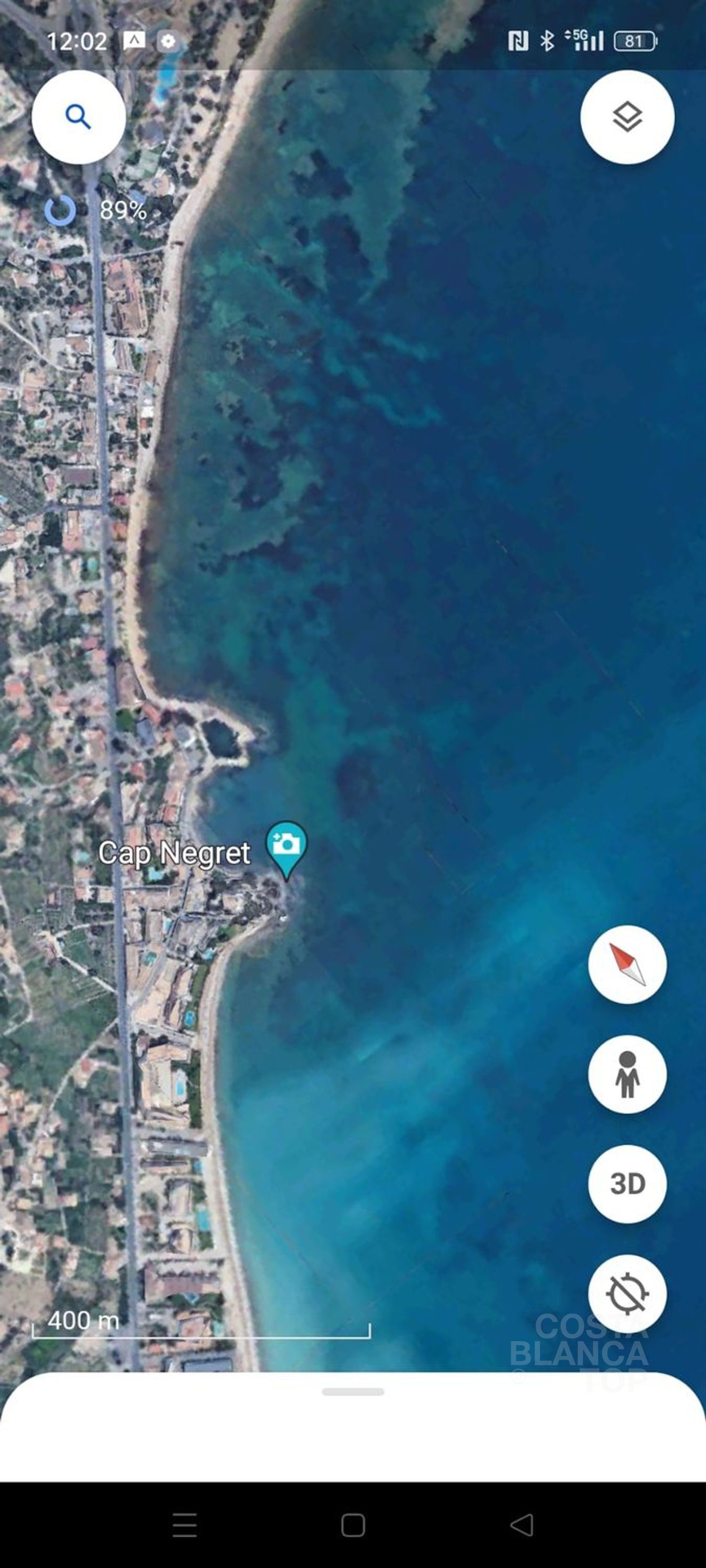The width and height of the screenshot is (706, 1568).
Task: Go to the home screen
Action: 353,1525
